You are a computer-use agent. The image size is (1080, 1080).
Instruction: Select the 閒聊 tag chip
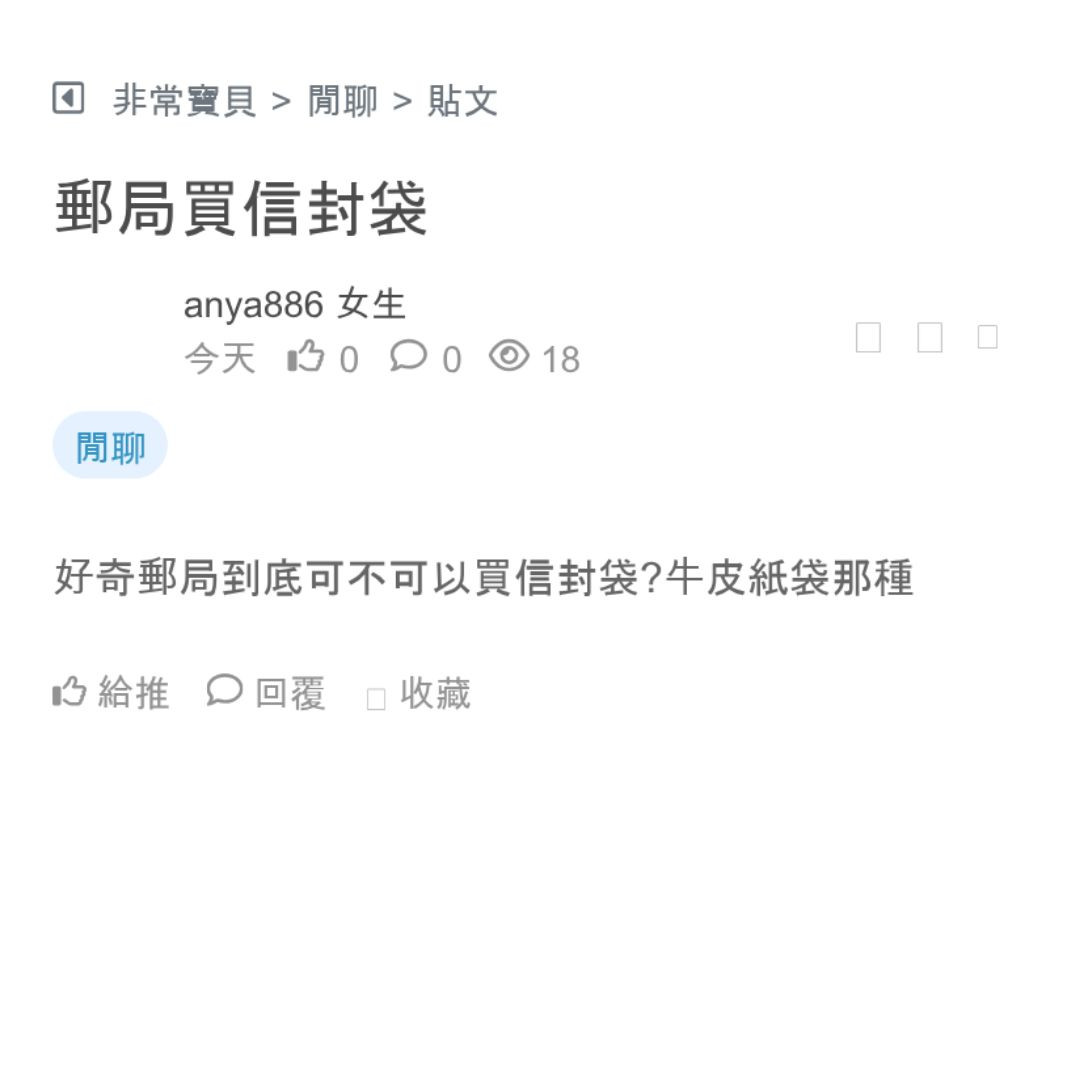click(110, 446)
